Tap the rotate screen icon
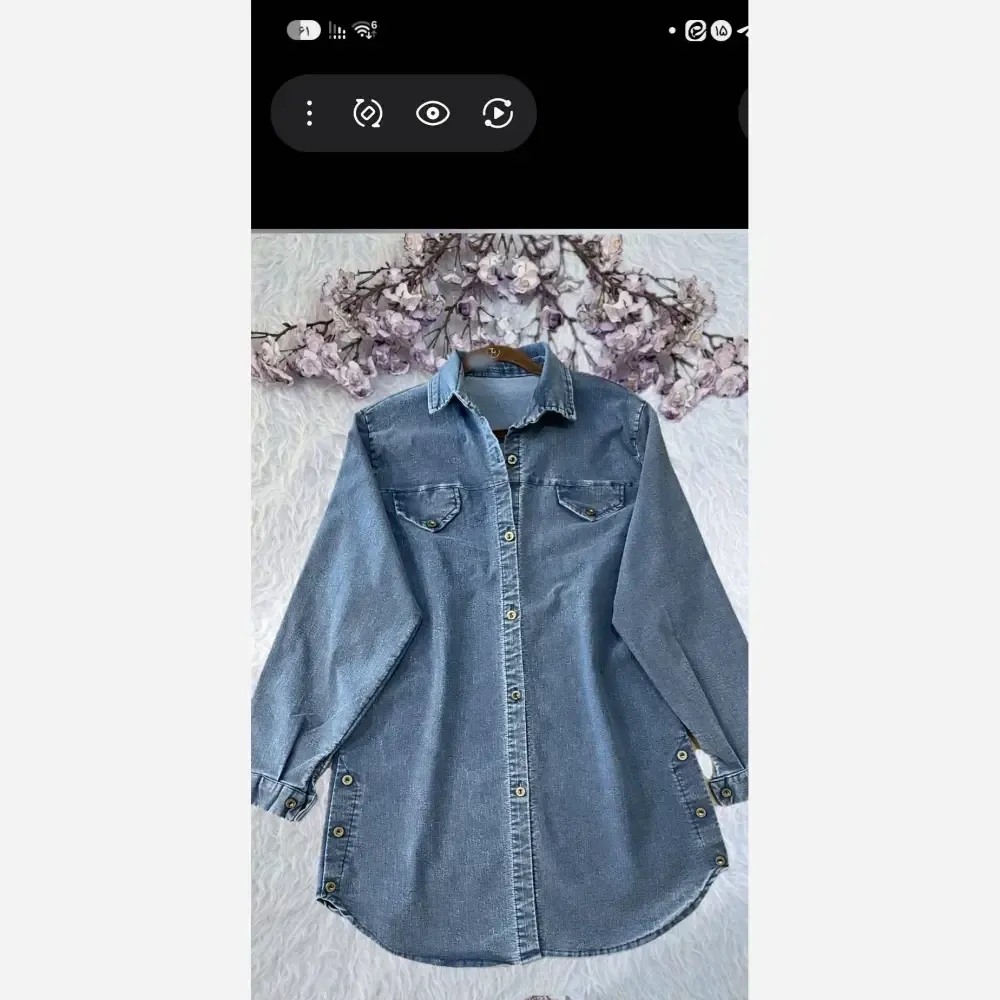Image resolution: width=1000 pixels, height=1000 pixels. click(x=368, y=114)
